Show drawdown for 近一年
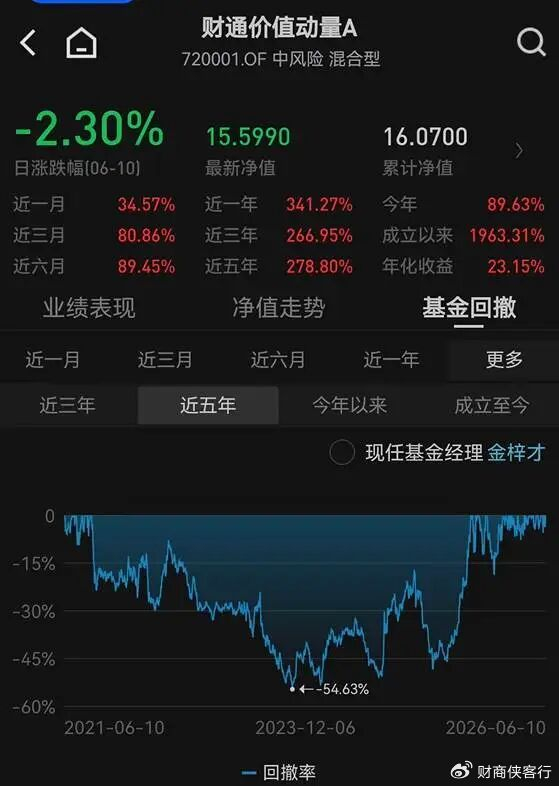 tap(391, 360)
